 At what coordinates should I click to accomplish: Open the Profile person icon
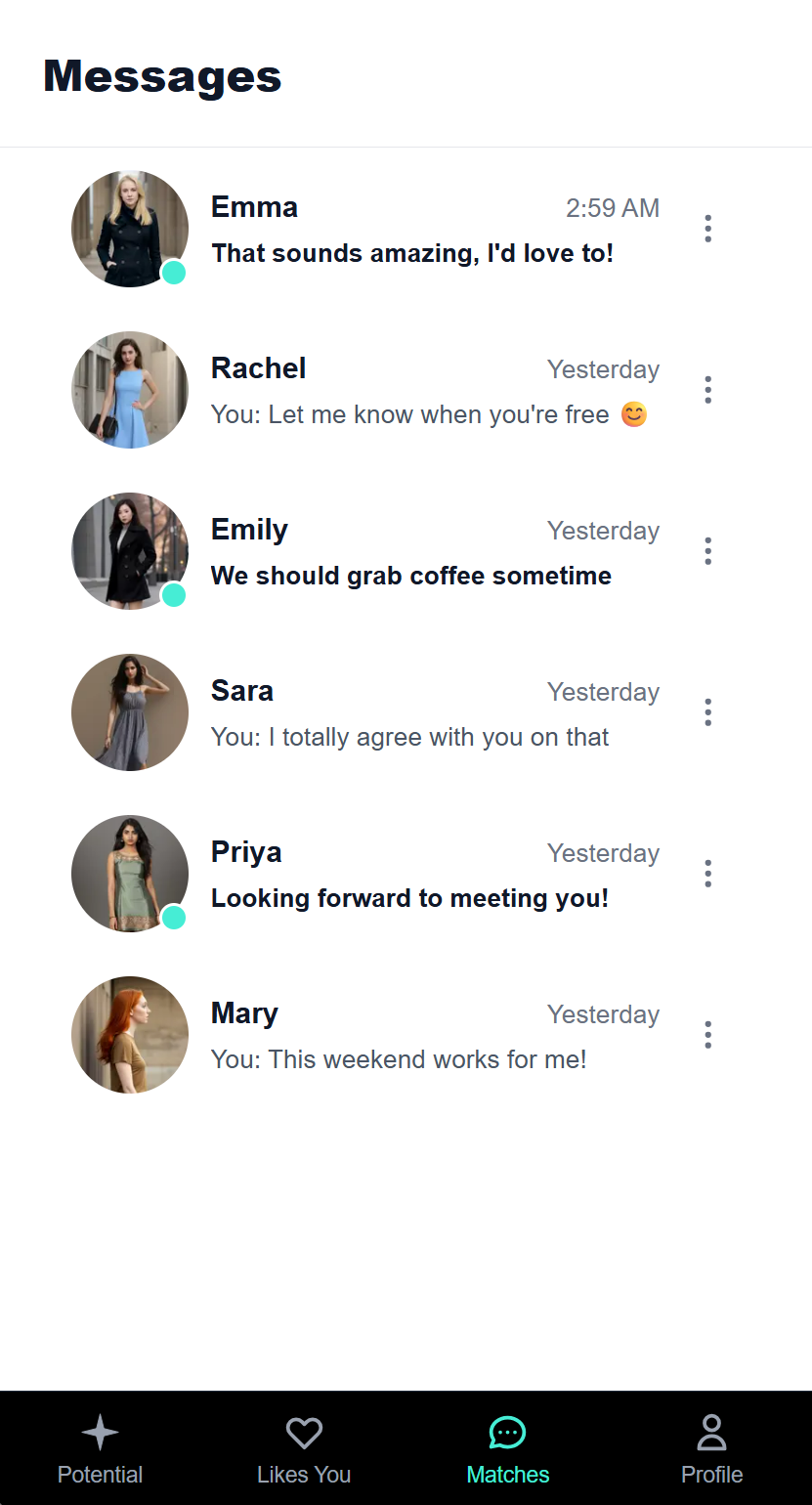point(711,1432)
